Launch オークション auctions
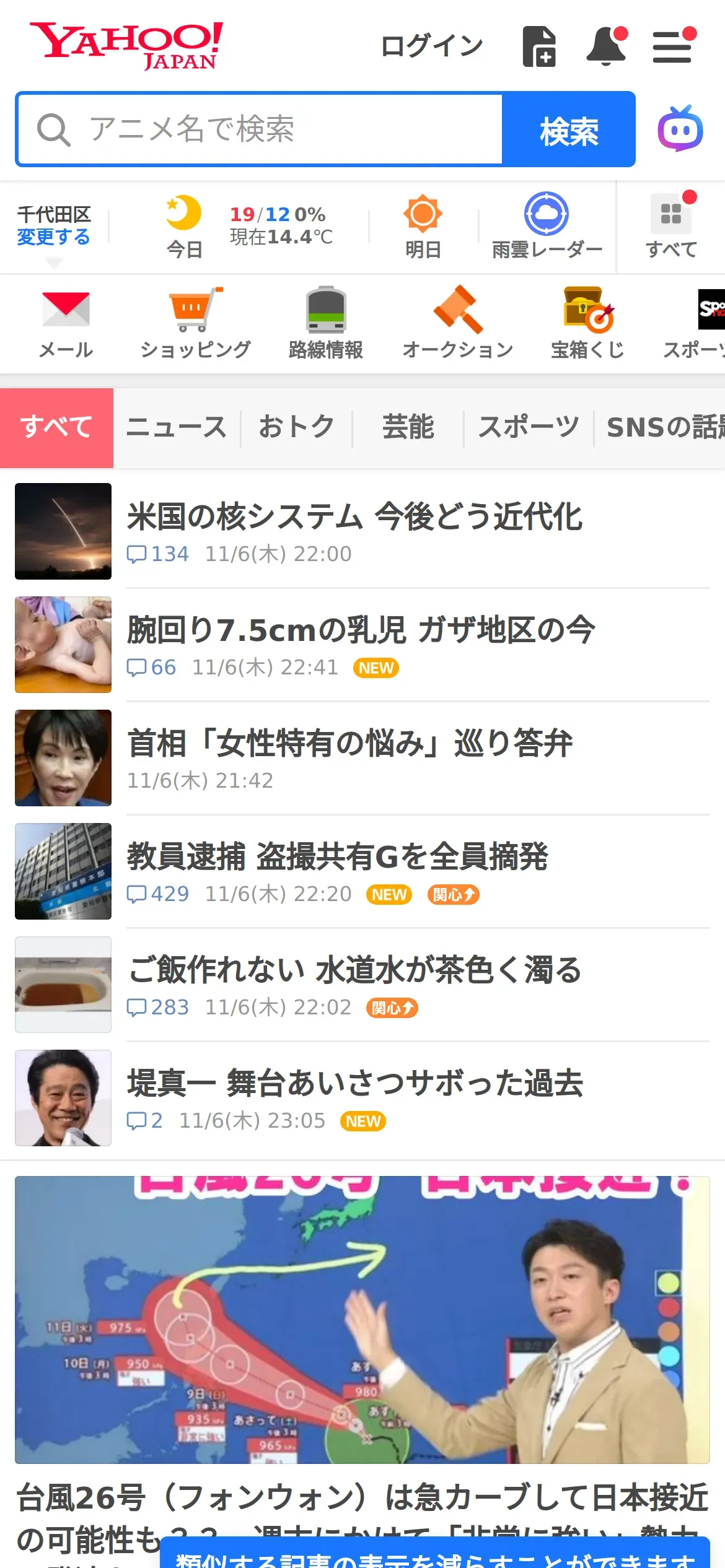725x1568 pixels. (x=457, y=323)
